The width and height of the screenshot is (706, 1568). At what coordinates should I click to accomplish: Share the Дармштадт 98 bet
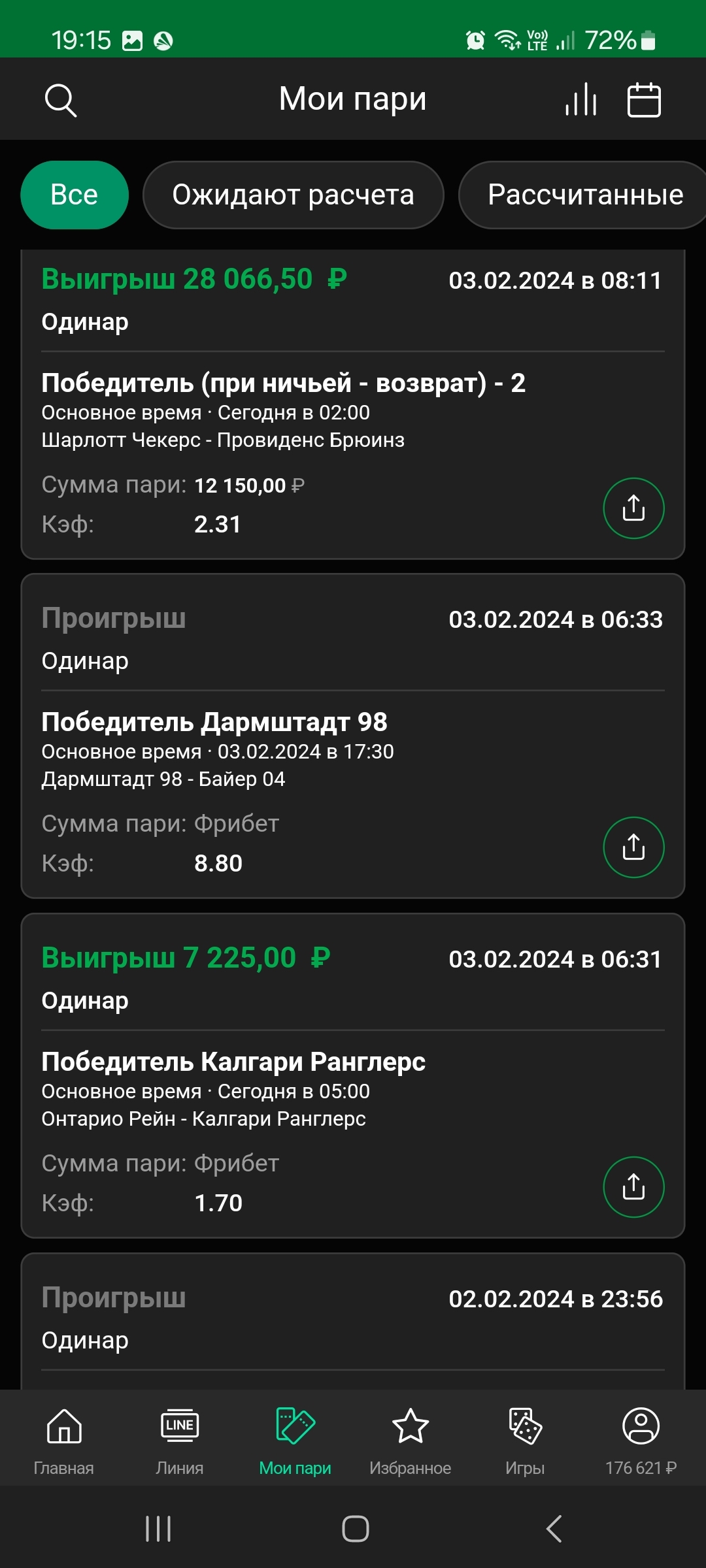click(633, 847)
